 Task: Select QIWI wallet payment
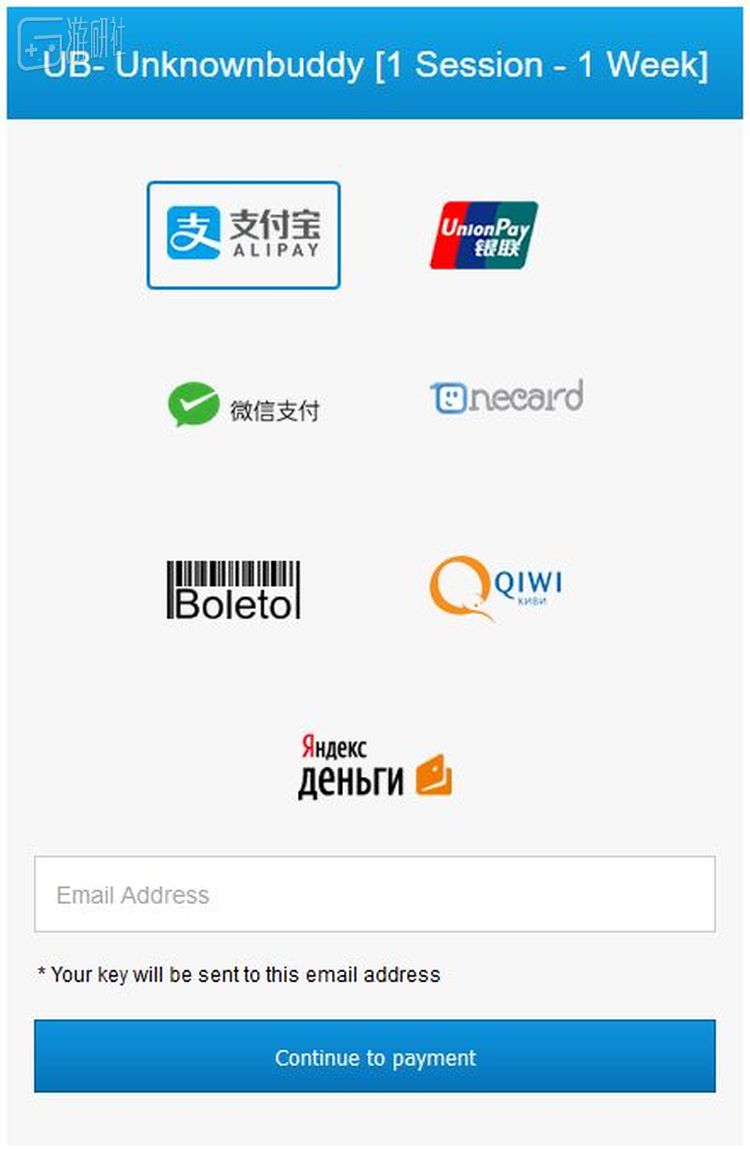click(x=495, y=588)
